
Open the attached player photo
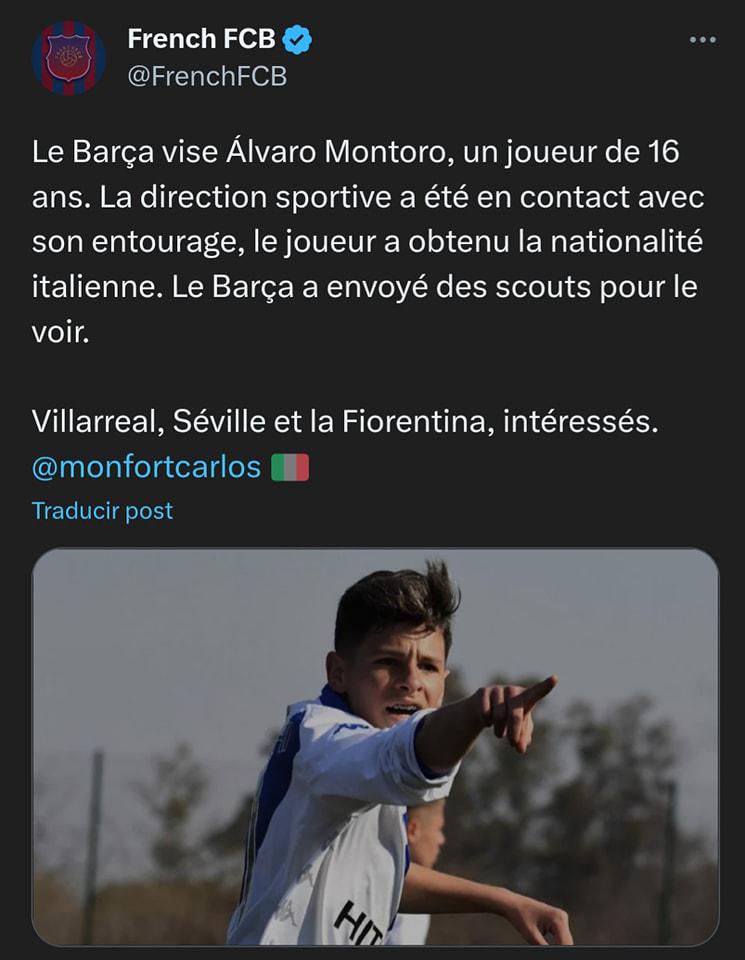coord(375,746)
